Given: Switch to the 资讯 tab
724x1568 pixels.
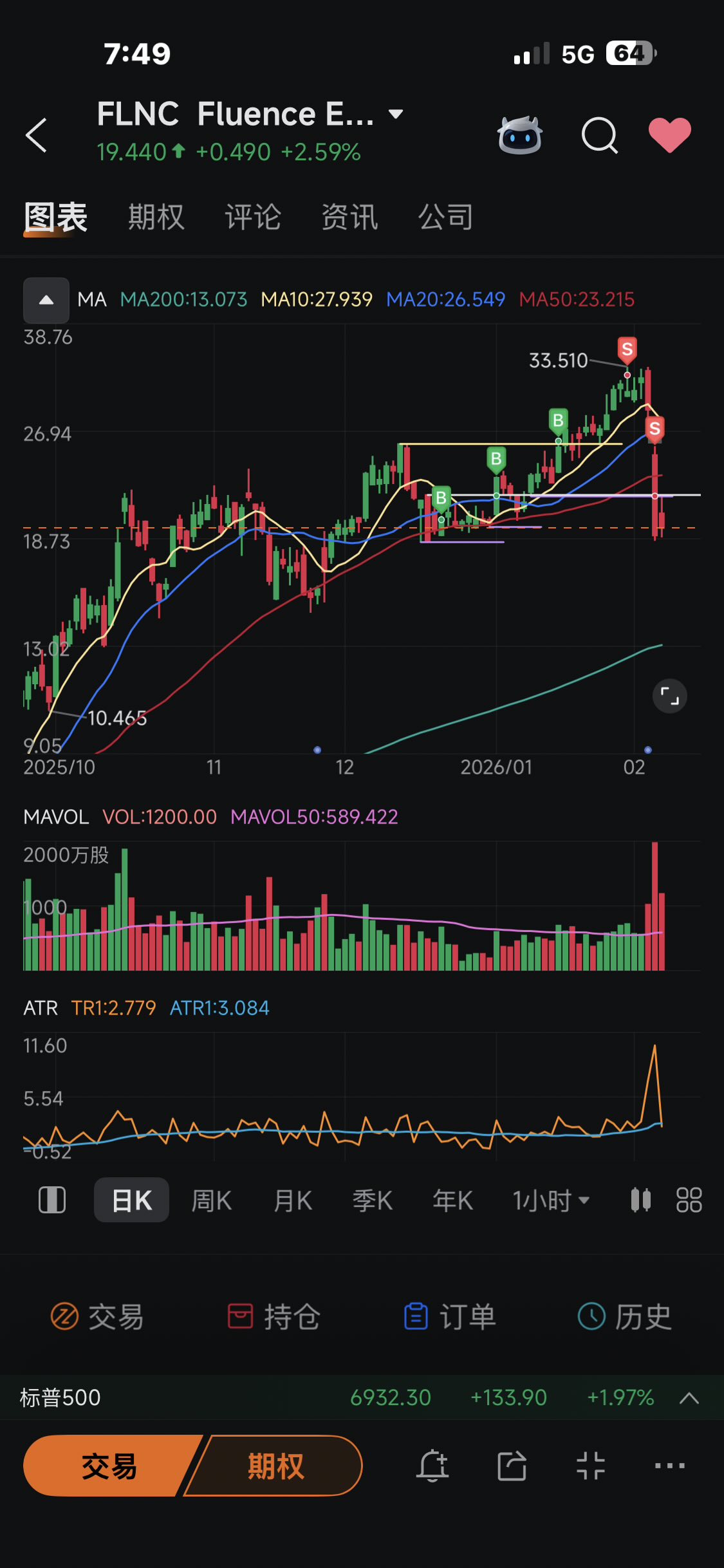Looking at the screenshot, I should 349,217.
